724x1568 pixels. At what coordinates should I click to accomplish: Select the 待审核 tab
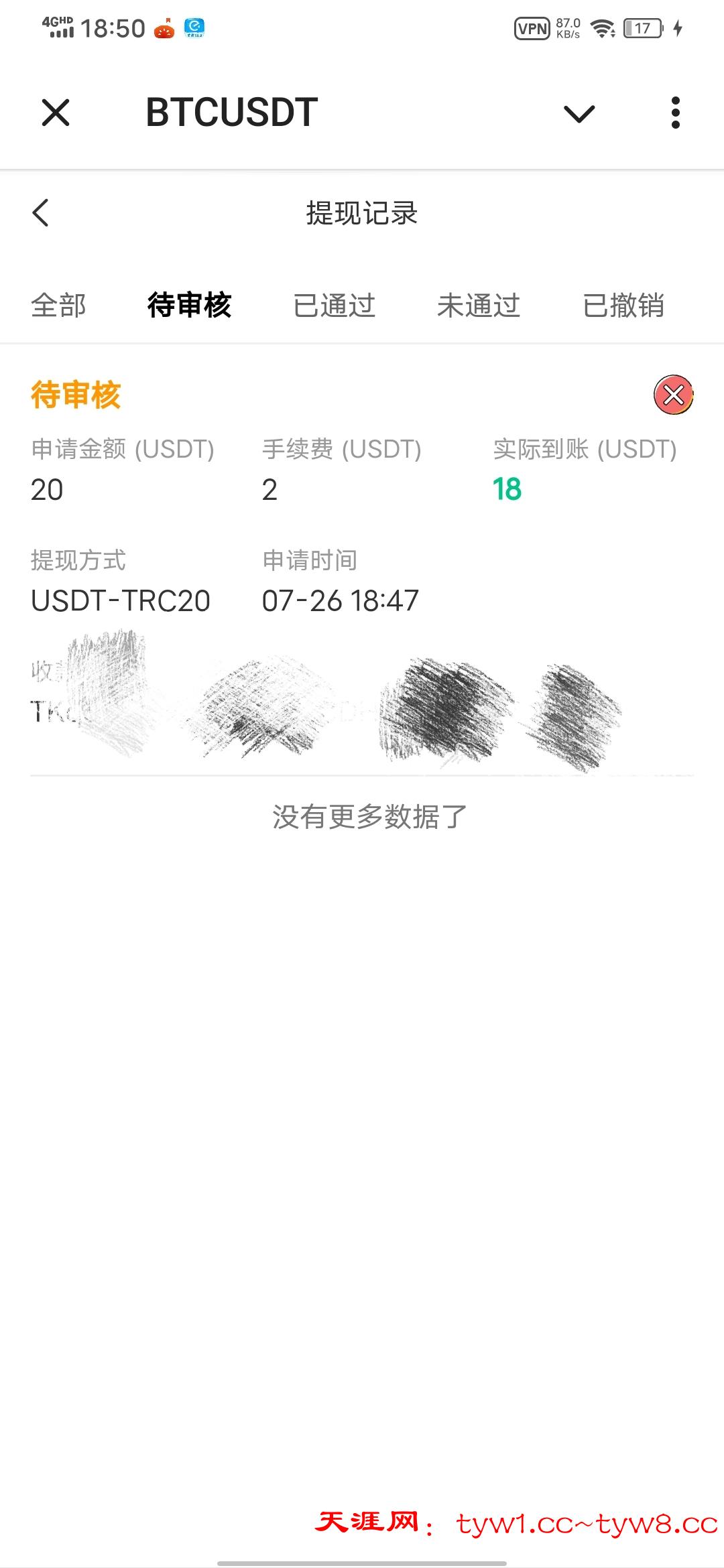coord(189,306)
